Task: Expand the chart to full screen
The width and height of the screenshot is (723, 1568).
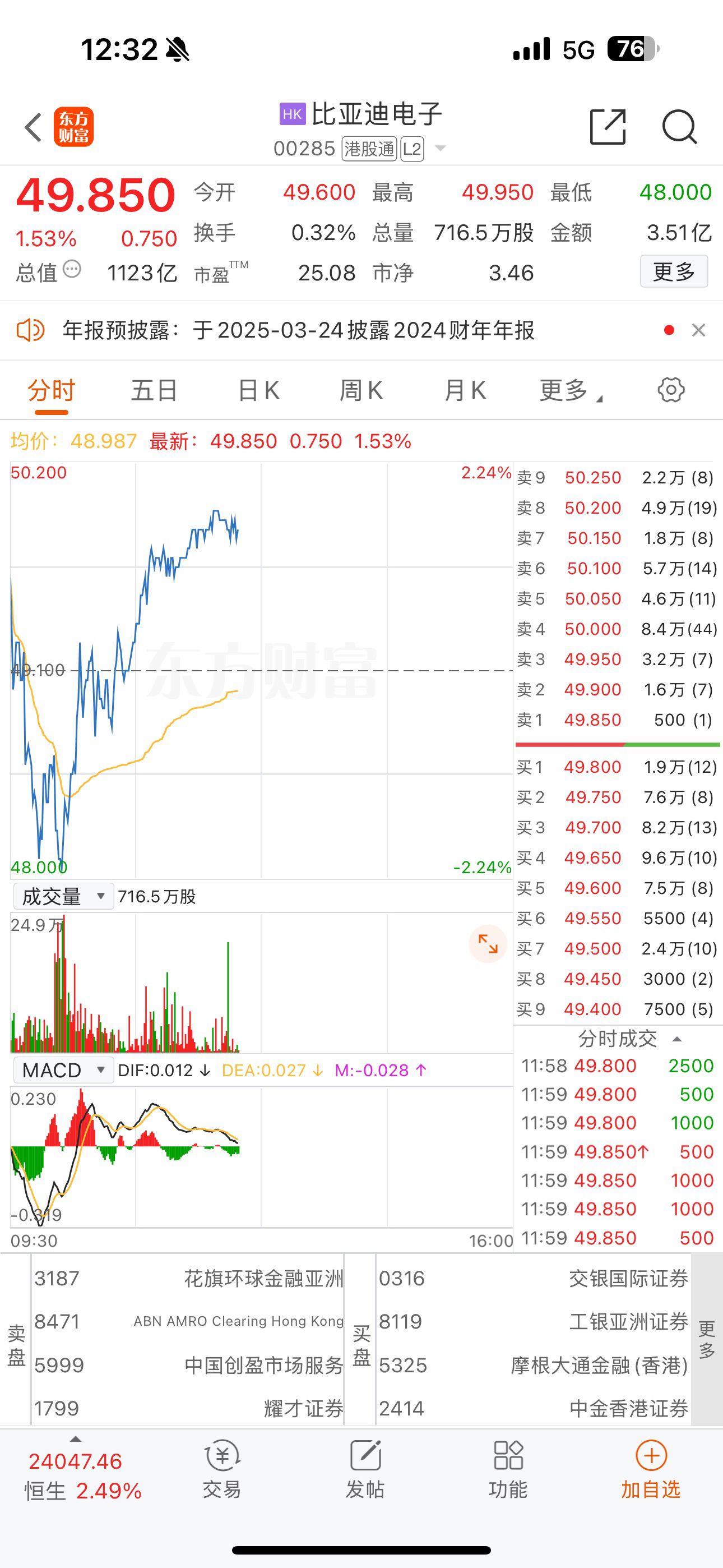Action: pyautogui.click(x=488, y=944)
